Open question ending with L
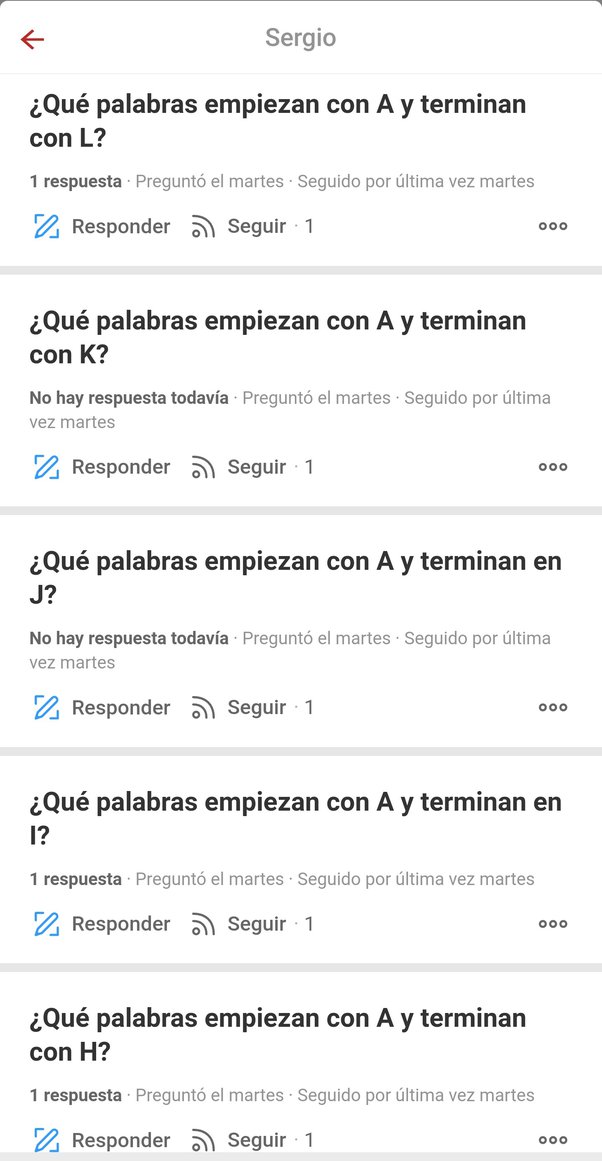Image resolution: width=602 pixels, height=1161 pixels. (277, 120)
